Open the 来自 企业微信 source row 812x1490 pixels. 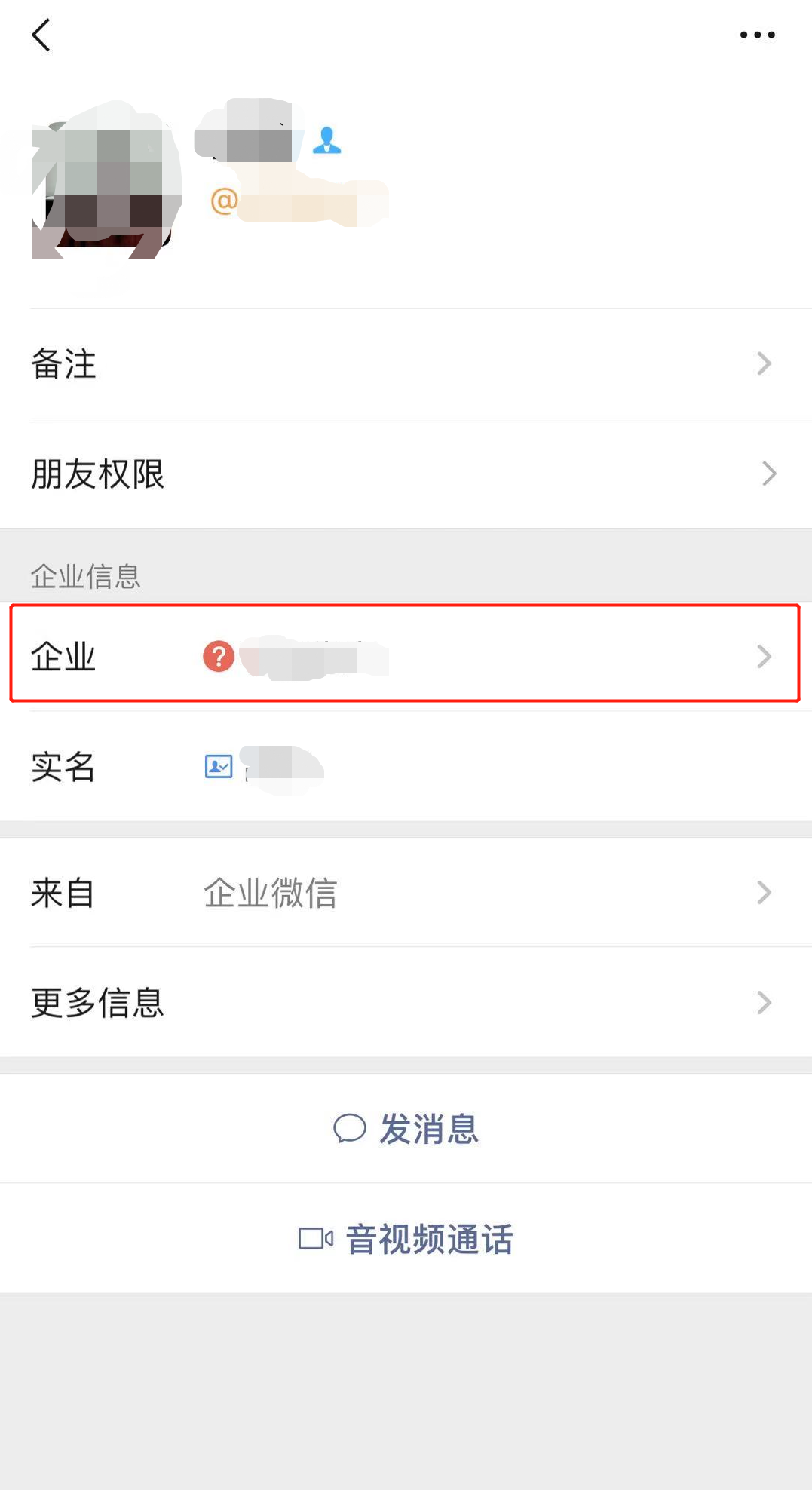406,893
